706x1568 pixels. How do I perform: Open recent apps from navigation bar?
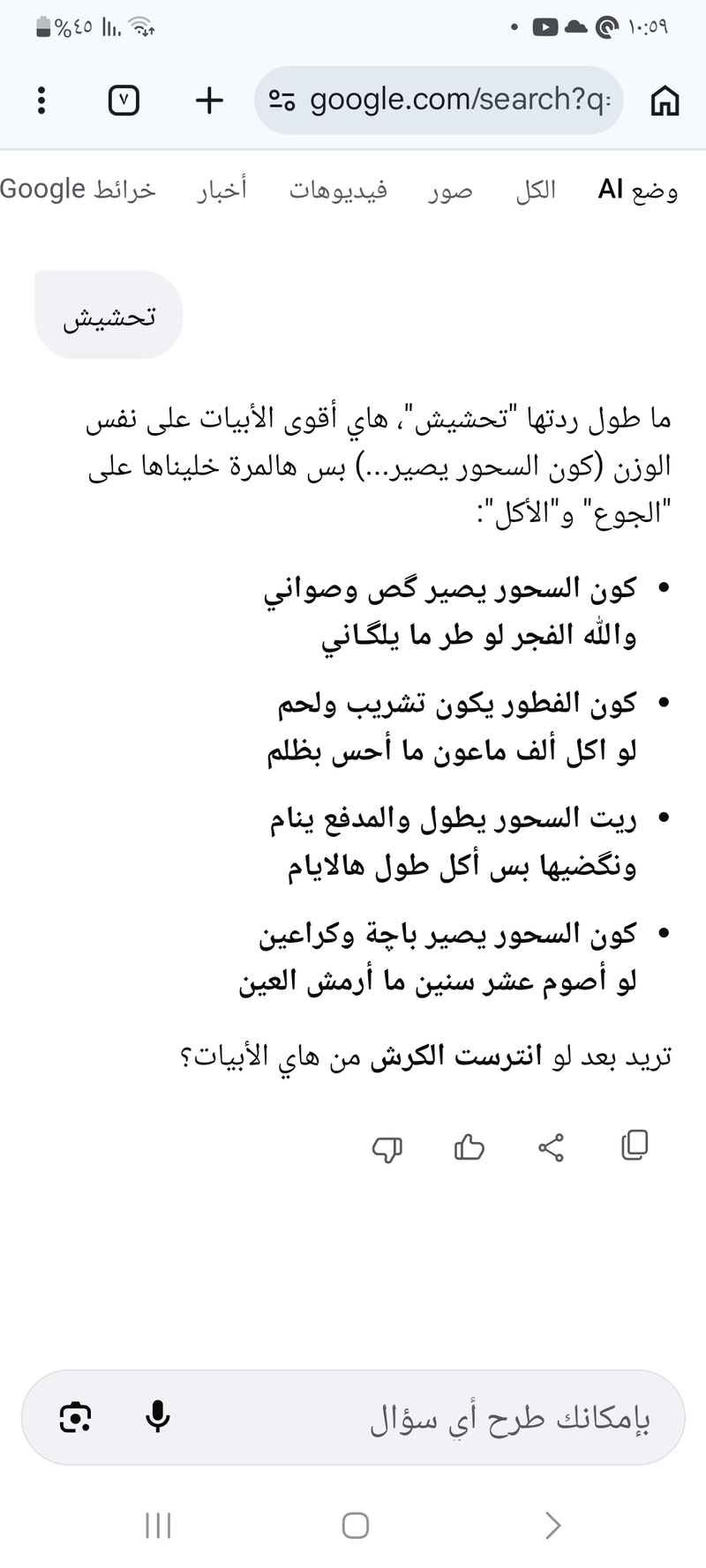coord(158,1526)
